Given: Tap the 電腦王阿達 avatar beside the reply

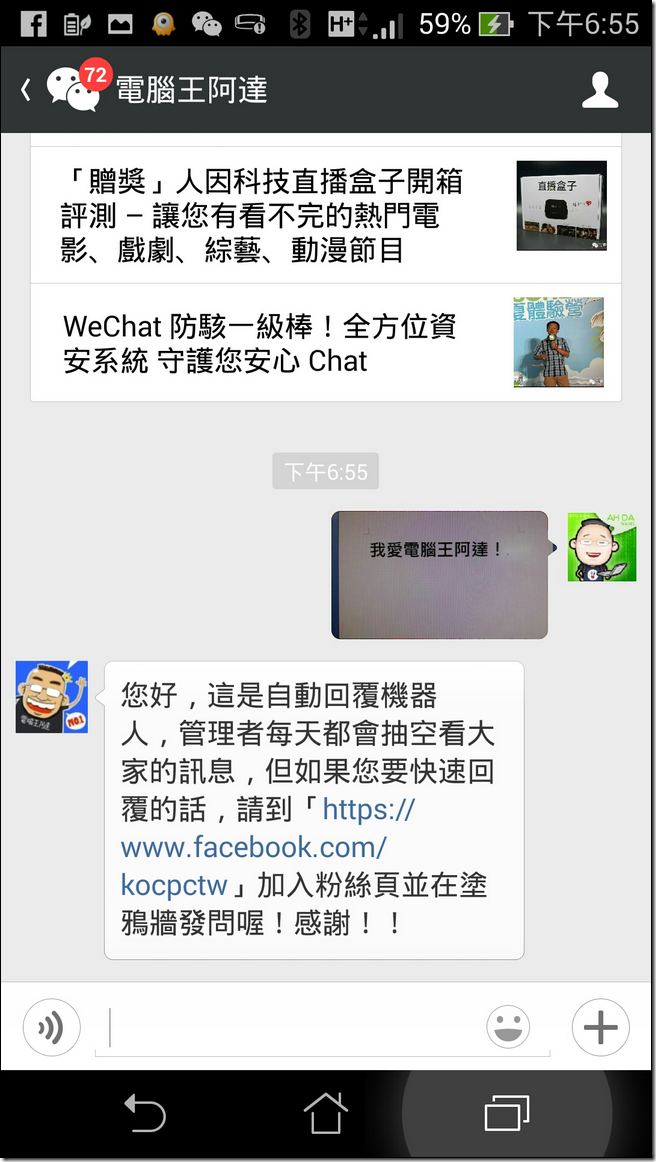Looking at the screenshot, I should point(52,697).
